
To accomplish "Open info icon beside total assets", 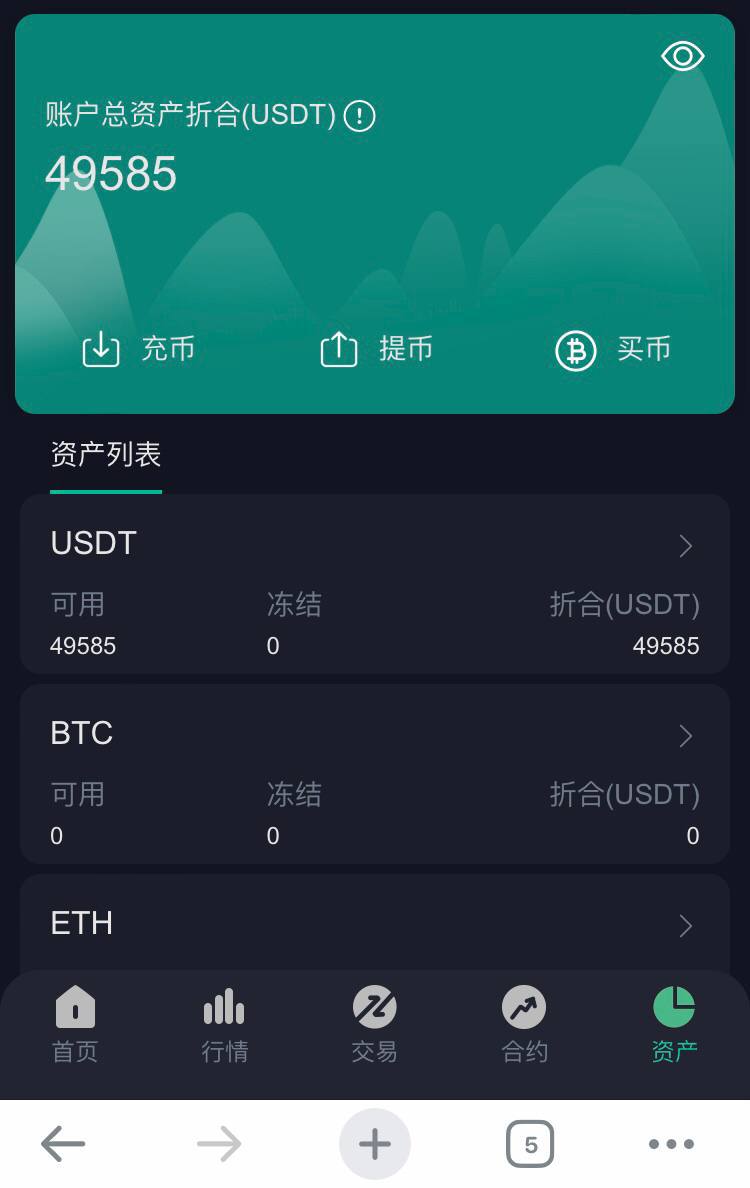I will [359, 116].
